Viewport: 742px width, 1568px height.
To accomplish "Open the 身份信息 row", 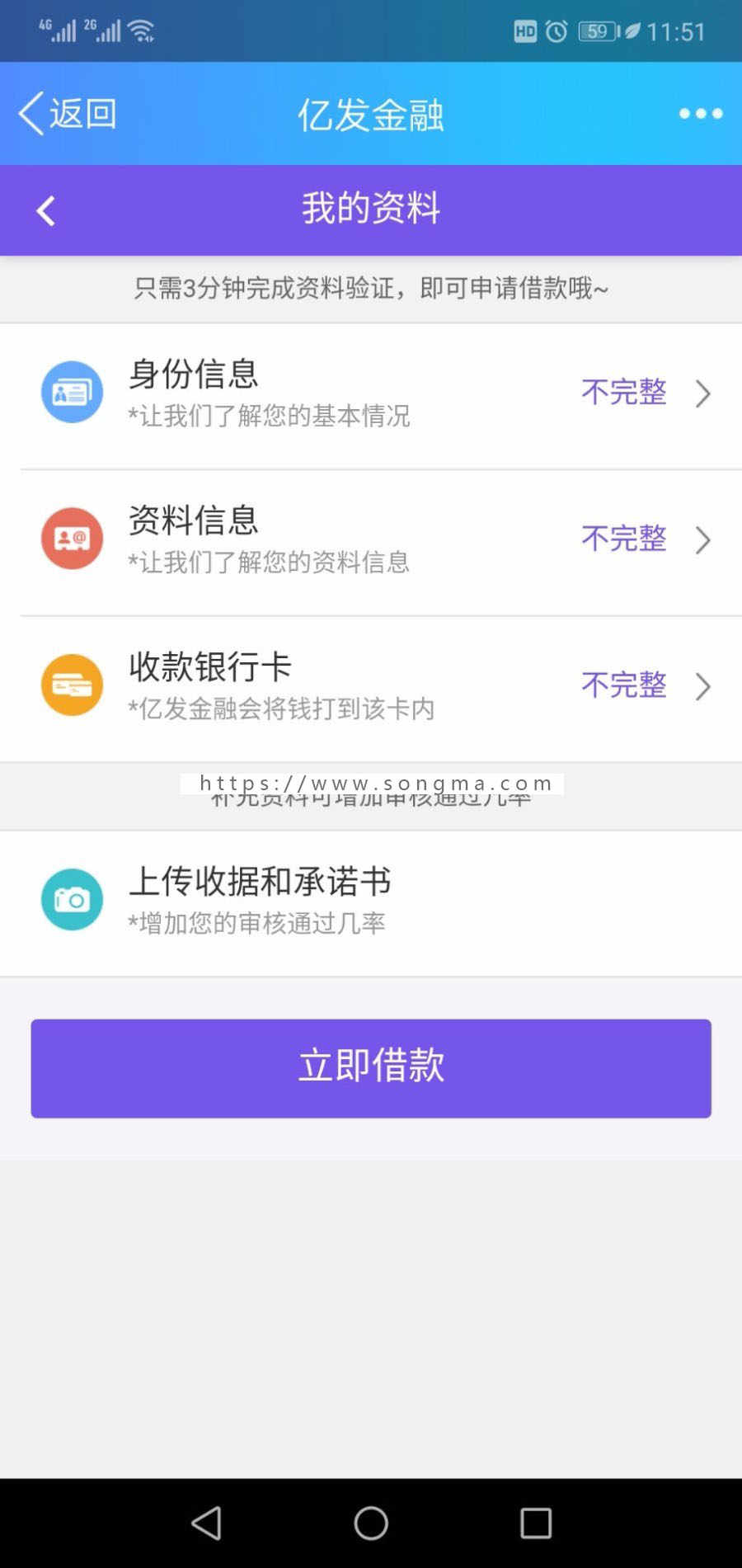I will pos(371,394).
